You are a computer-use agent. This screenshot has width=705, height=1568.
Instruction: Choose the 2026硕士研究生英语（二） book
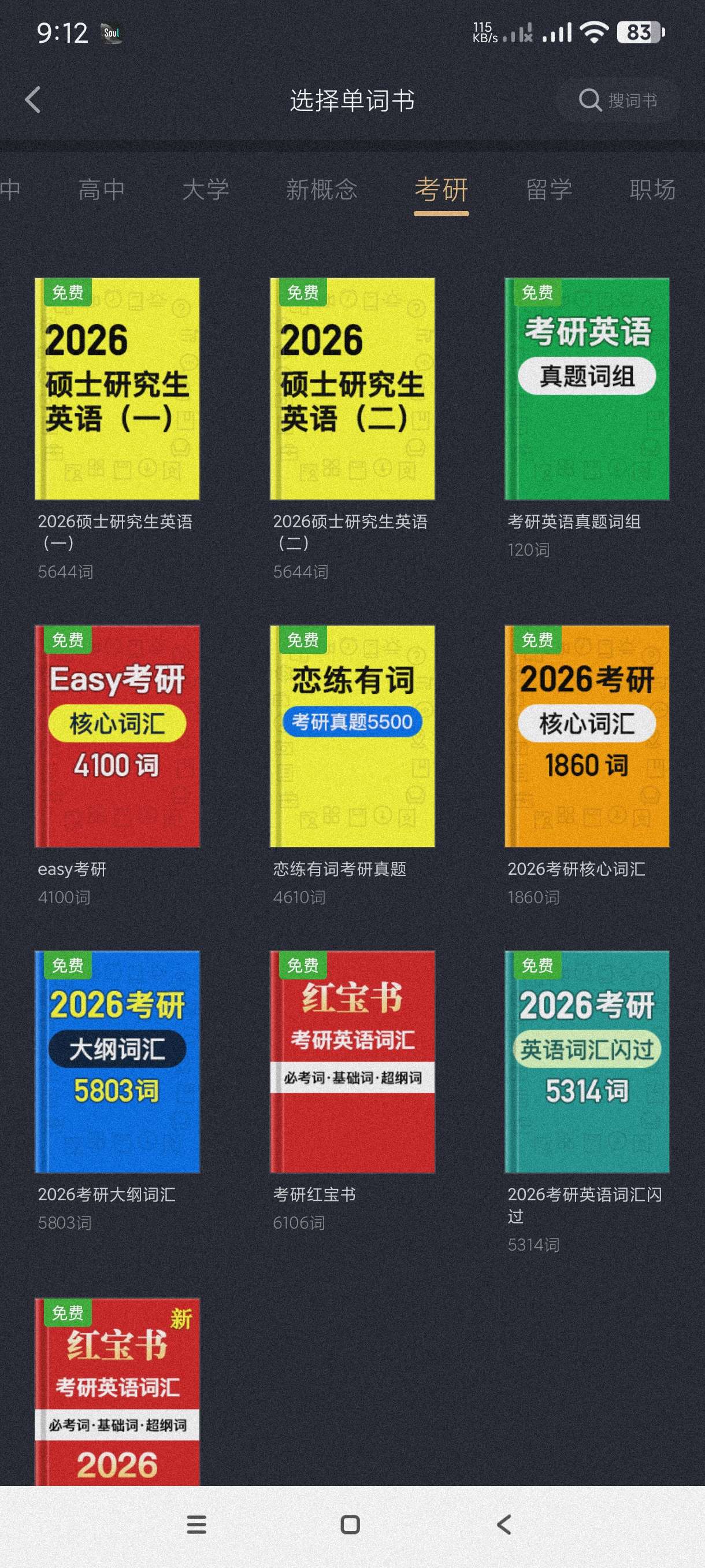click(352, 389)
